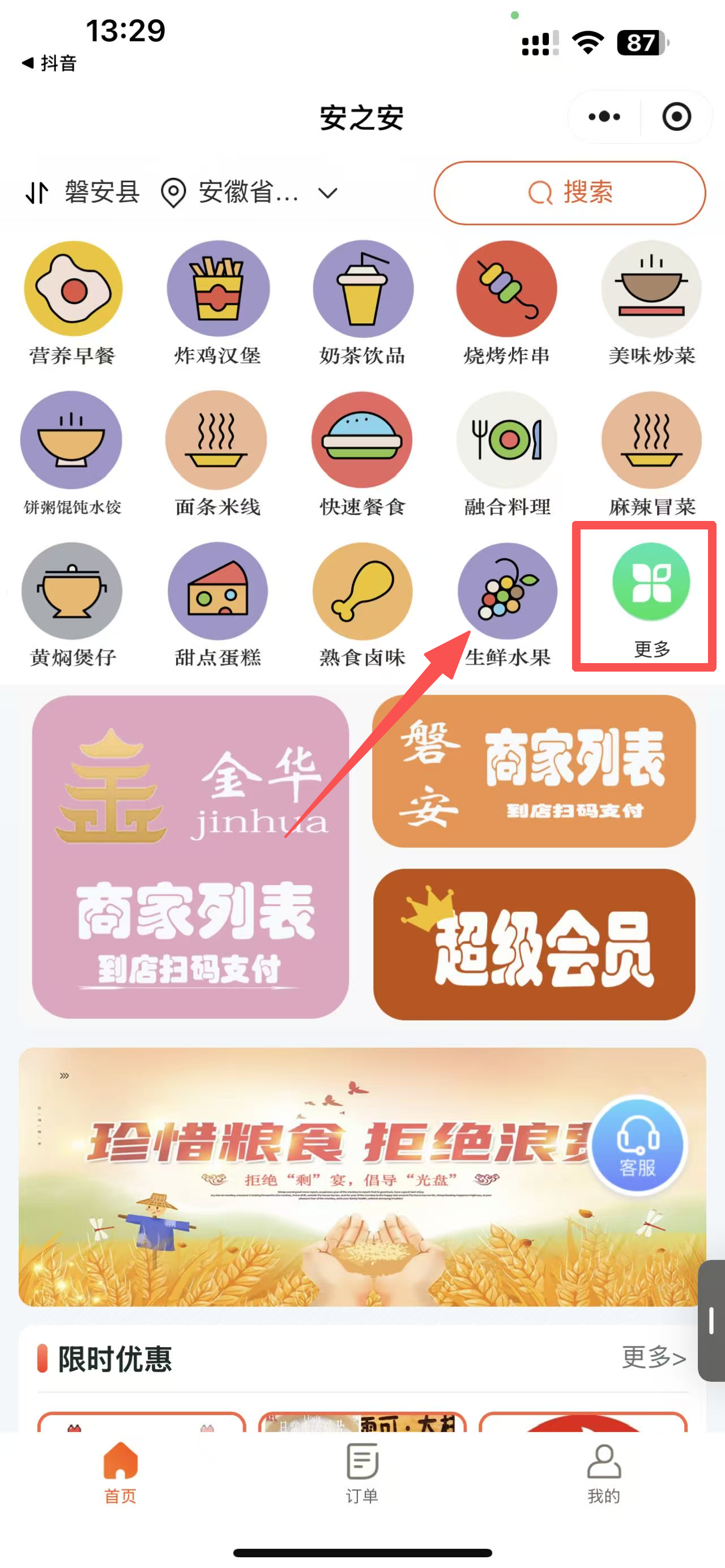
Task: Contact 客服 via floating button
Action: pos(637,1145)
